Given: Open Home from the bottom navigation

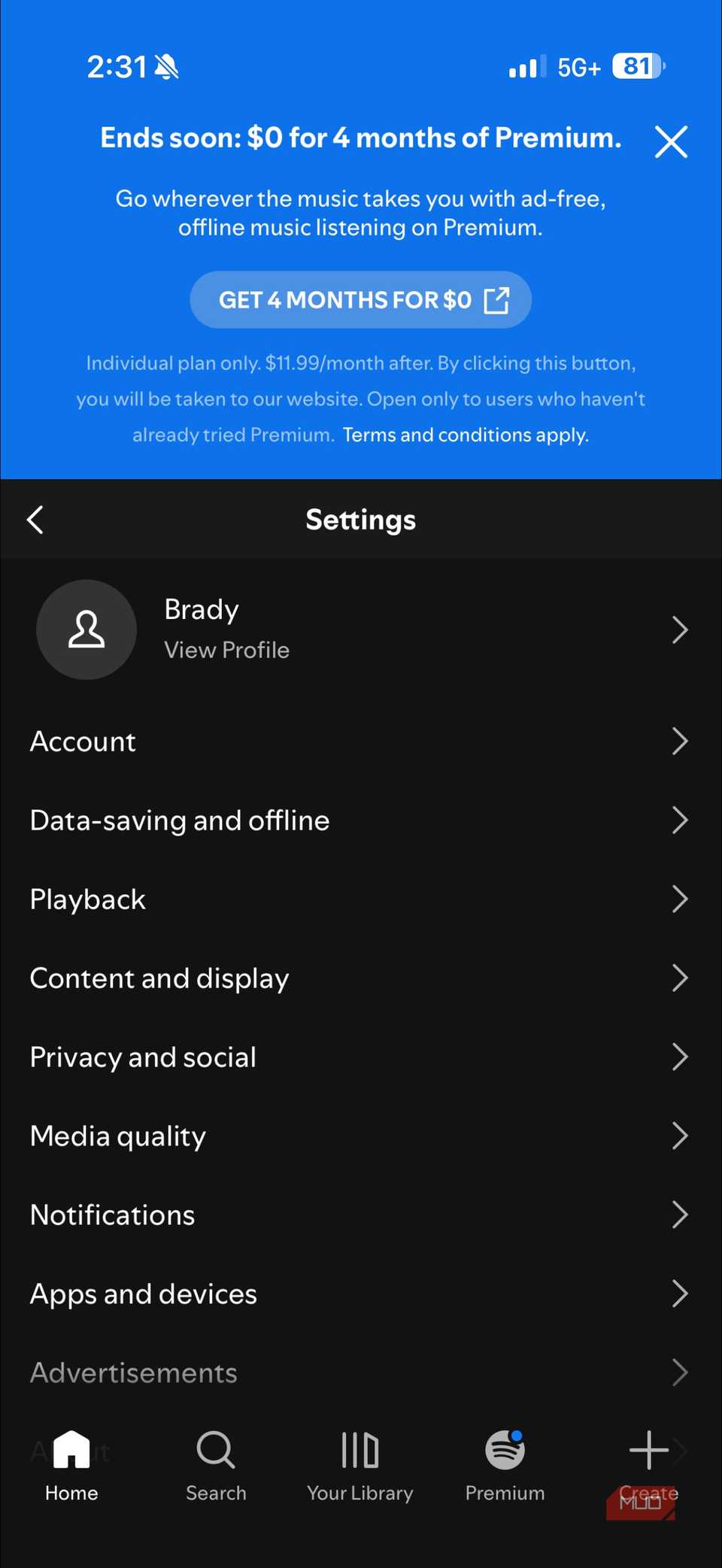Looking at the screenshot, I should [71, 1463].
